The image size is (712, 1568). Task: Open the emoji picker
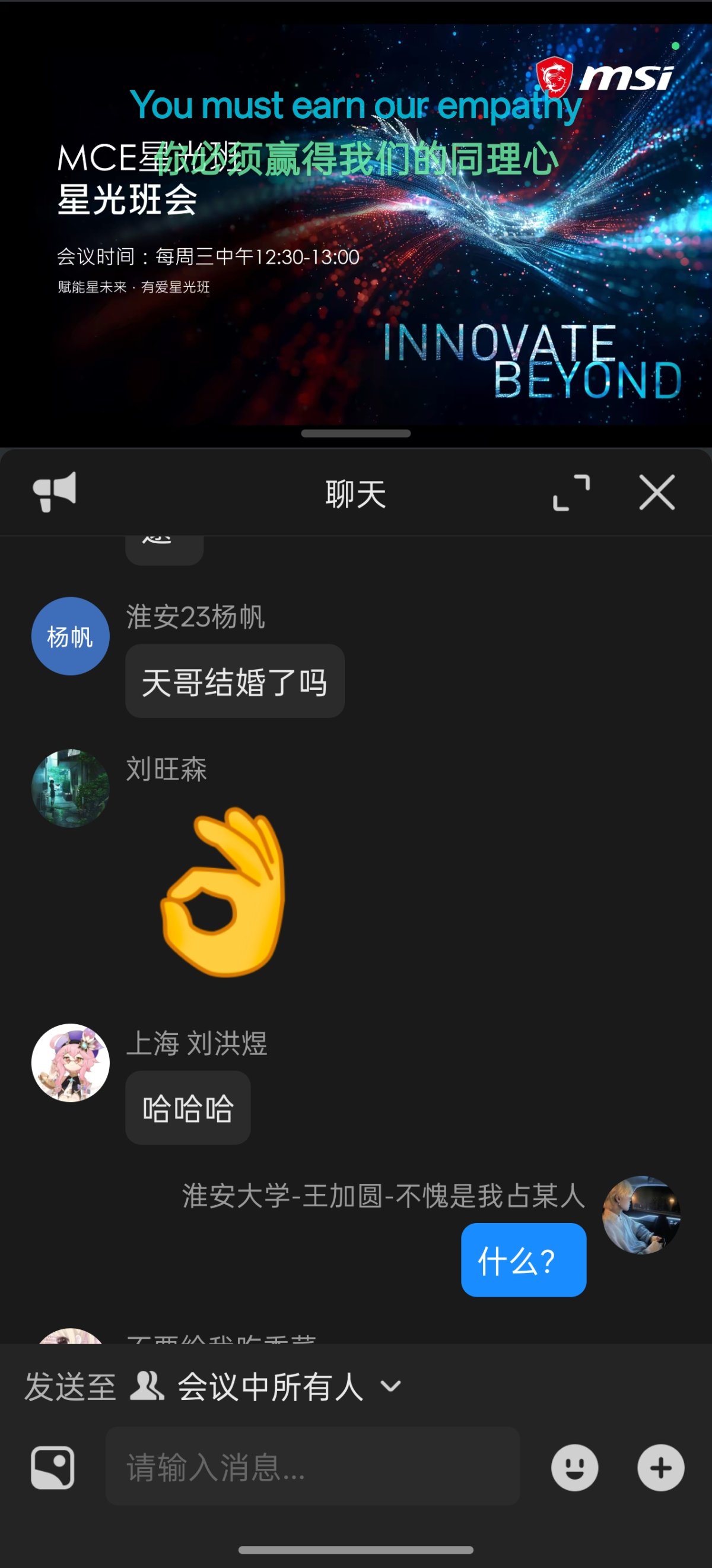(x=574, y=1468)
